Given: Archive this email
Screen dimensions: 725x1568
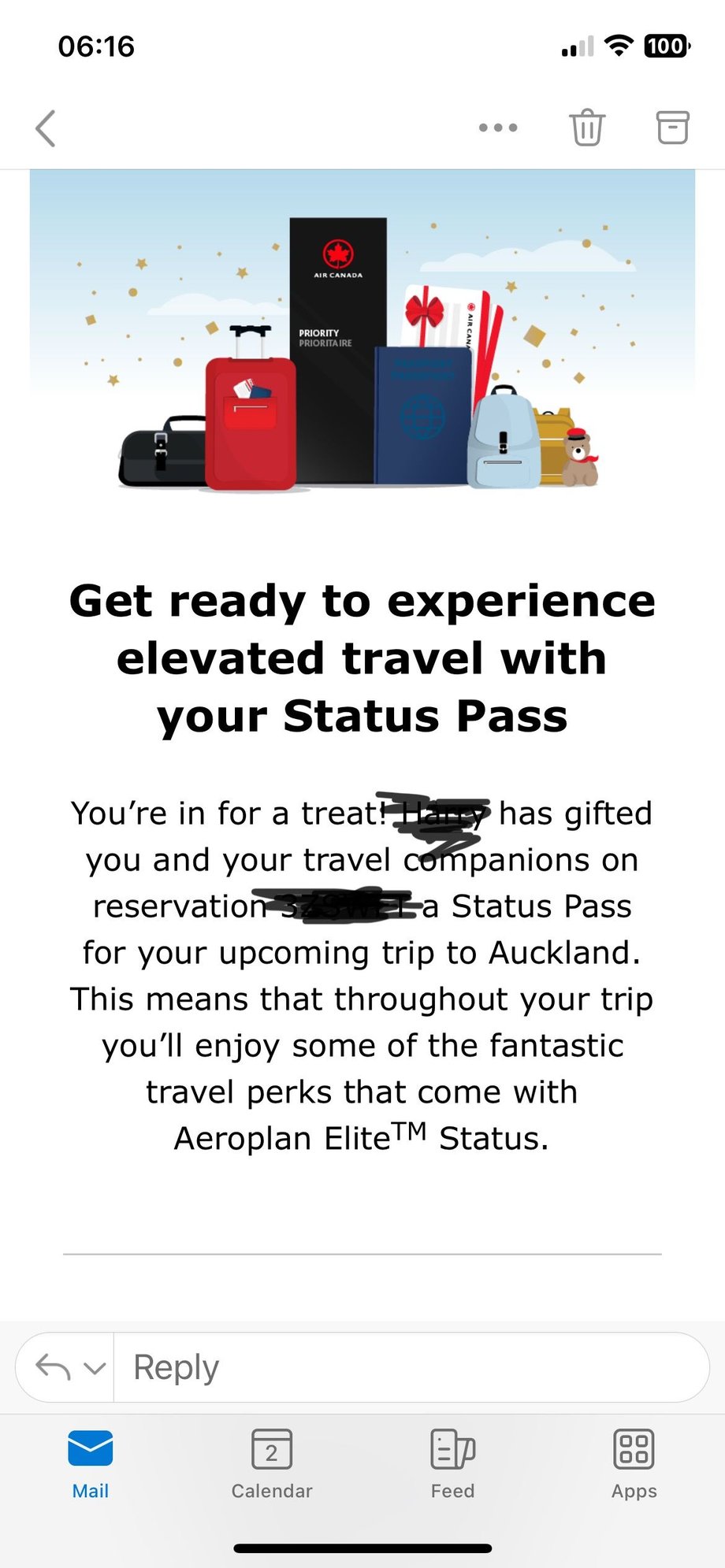Looking at the screenshot, I should click(672, 128).
